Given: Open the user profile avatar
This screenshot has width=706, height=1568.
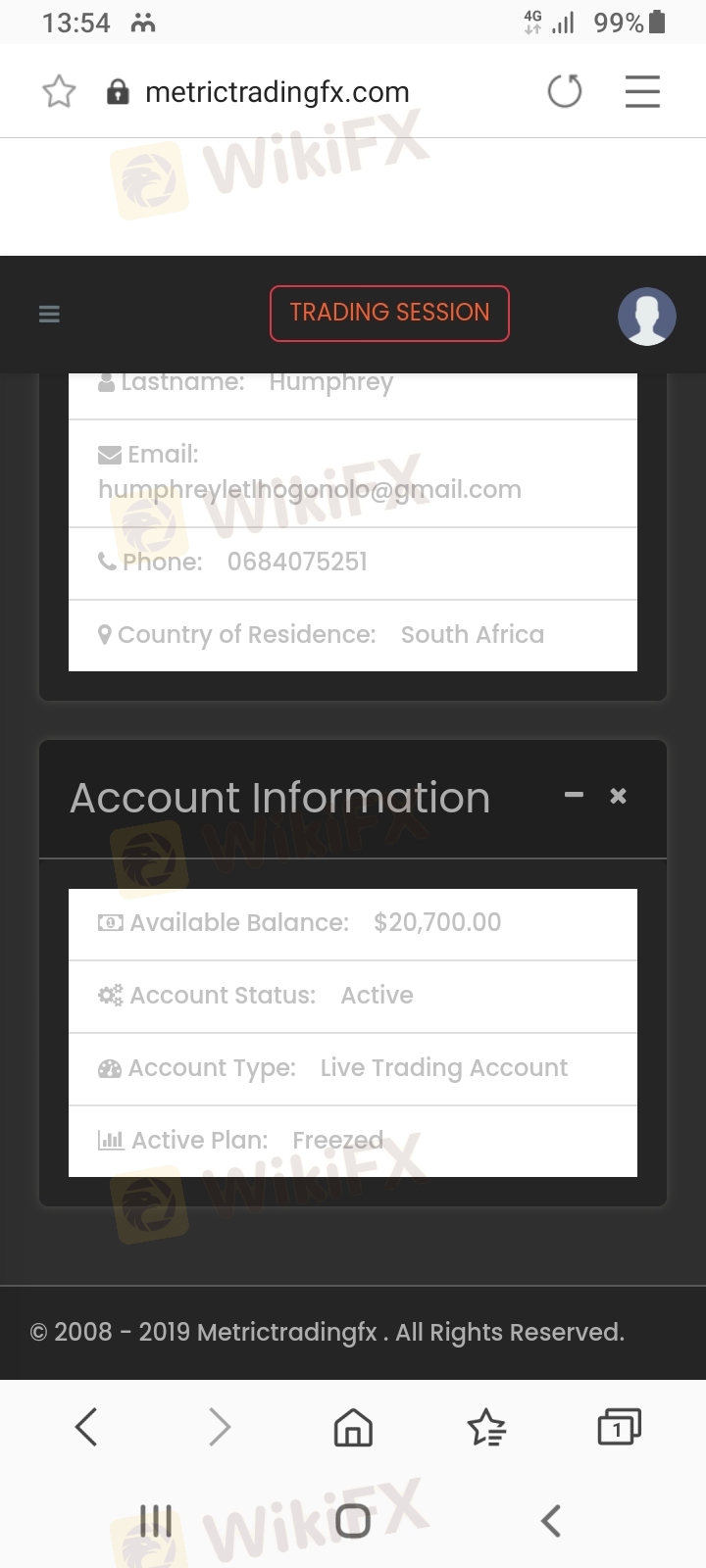Looking at the screenshot, I should tap(646, 316).
